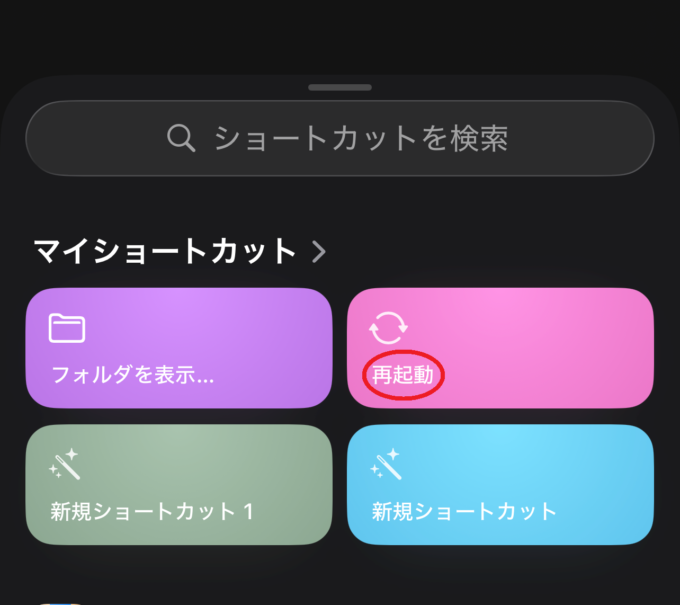Screen dimensions: 680x605
Task: Tap the ショートカットを検索 search field
Action: click(340, 138)
